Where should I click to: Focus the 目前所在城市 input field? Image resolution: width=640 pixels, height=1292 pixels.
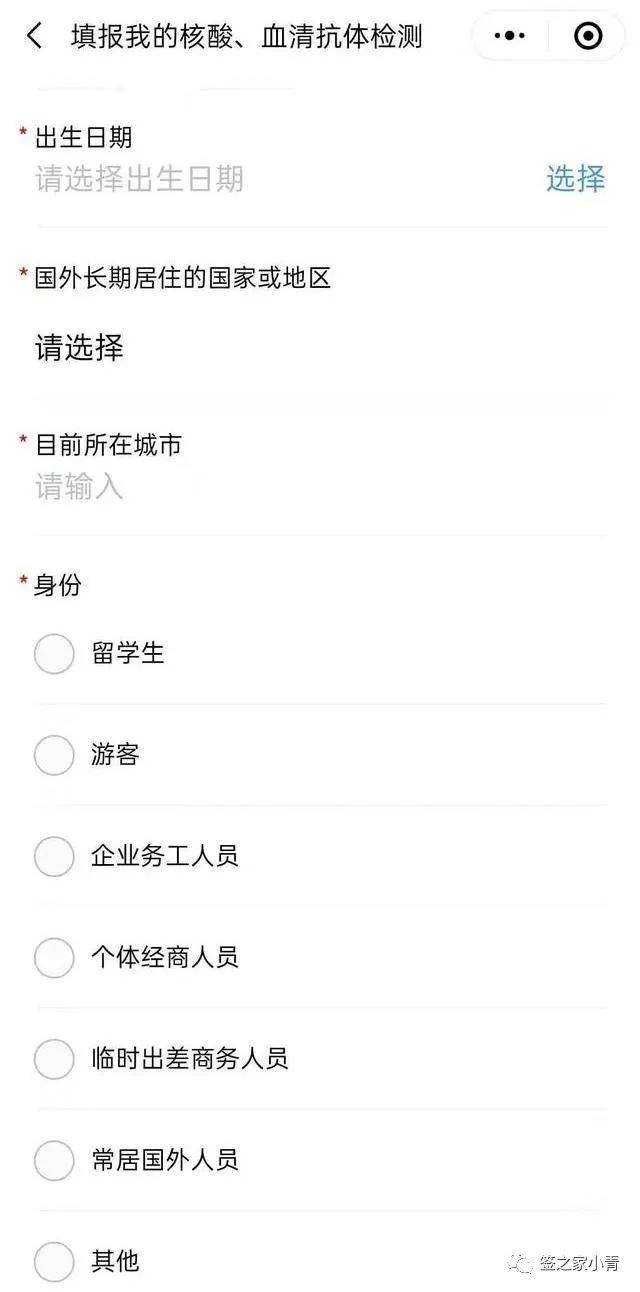(300, 487)
